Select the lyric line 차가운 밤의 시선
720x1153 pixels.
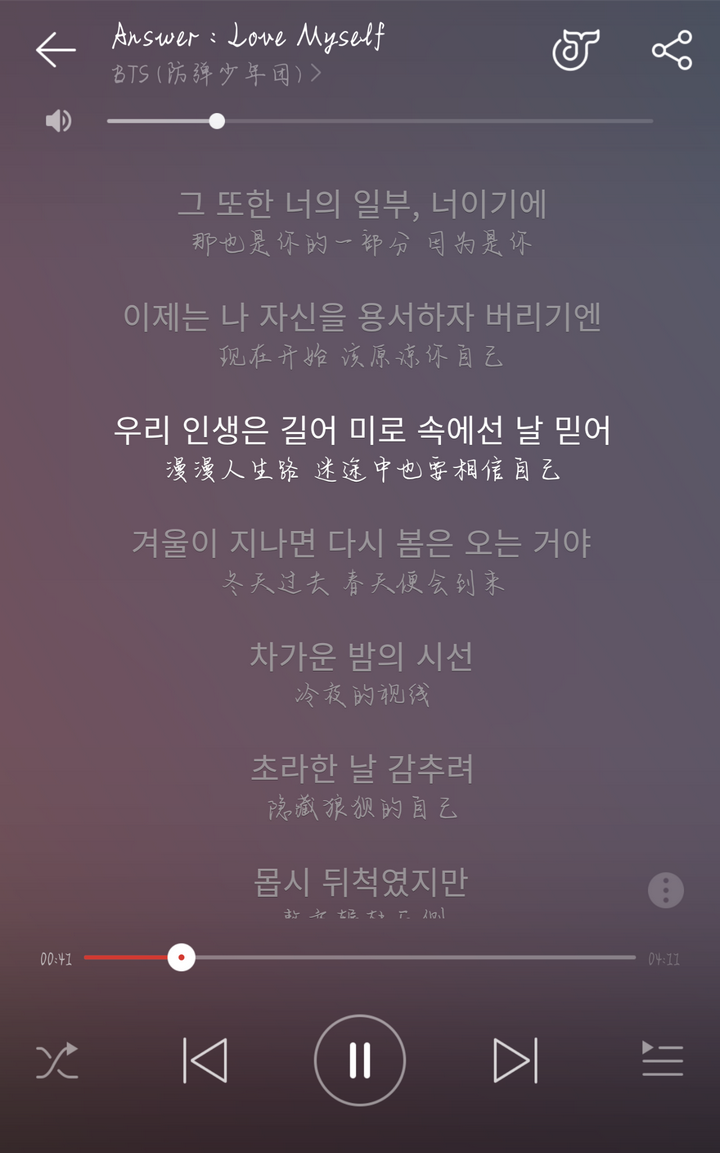click(361, 656)
